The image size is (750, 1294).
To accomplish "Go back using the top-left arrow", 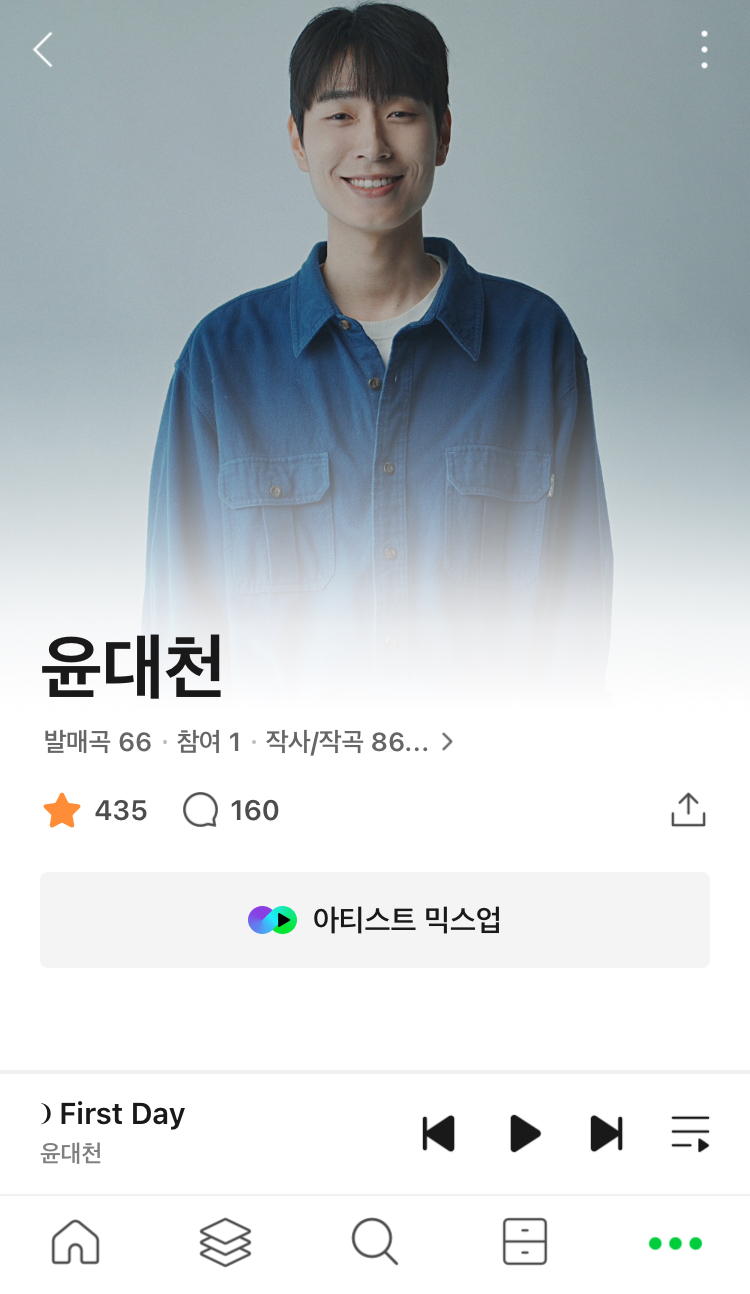I will (43, 50).
